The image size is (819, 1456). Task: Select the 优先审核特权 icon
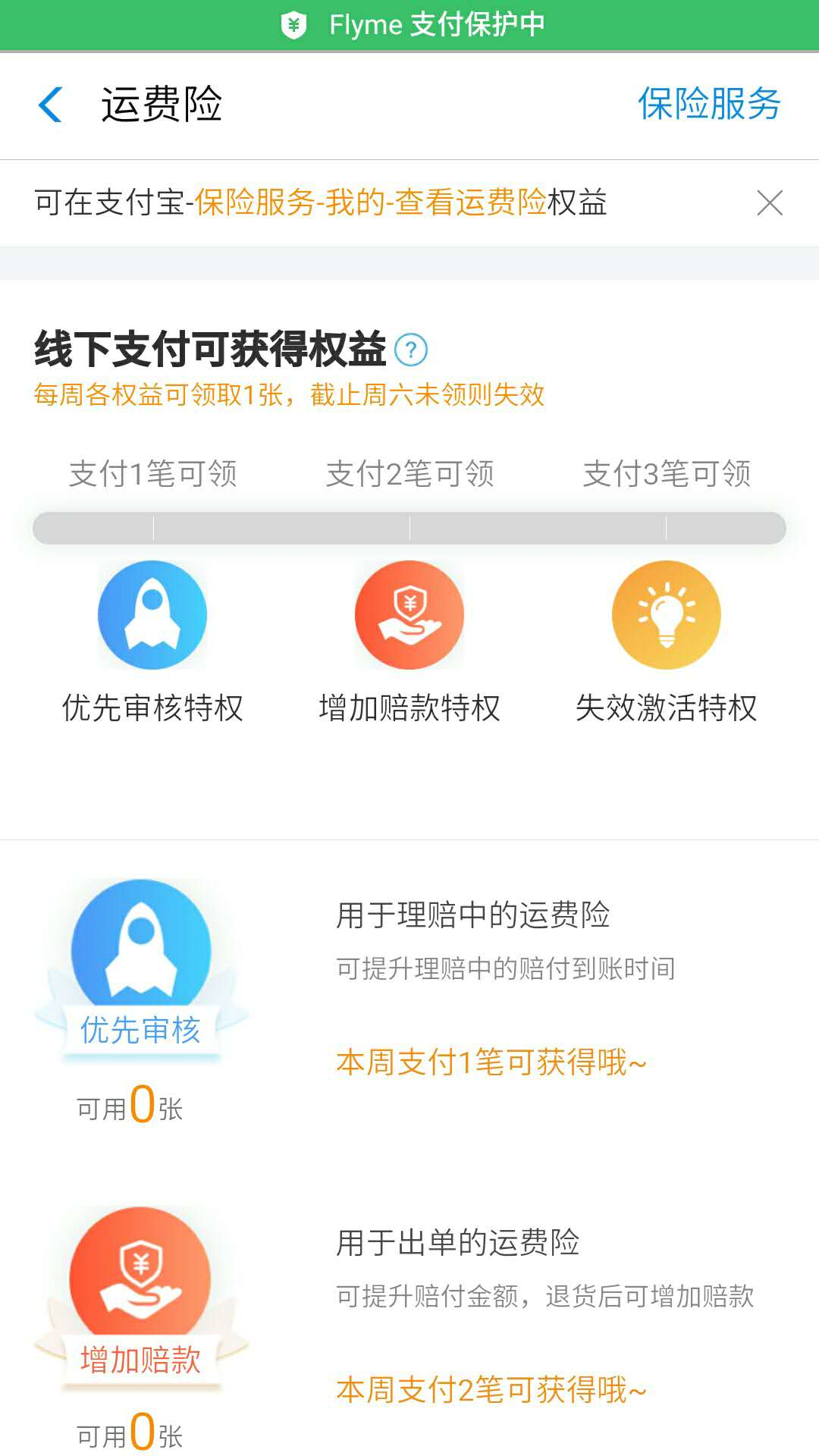152,615
